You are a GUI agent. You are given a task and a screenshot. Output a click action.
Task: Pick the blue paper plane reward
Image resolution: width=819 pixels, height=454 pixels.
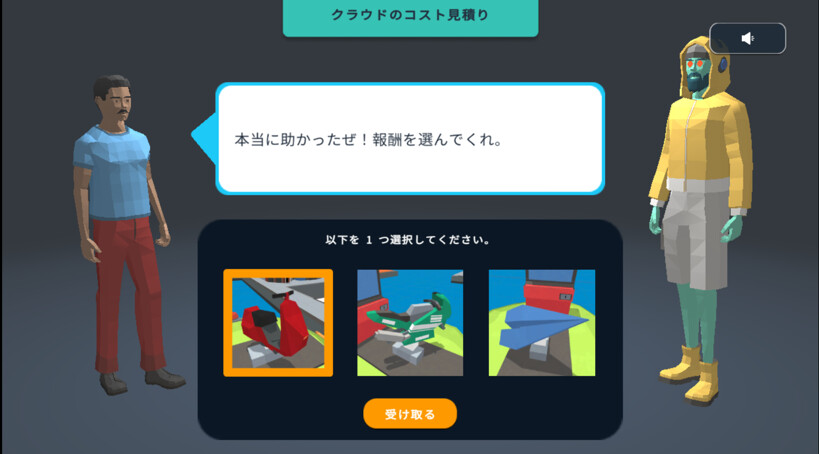[542, 323]
